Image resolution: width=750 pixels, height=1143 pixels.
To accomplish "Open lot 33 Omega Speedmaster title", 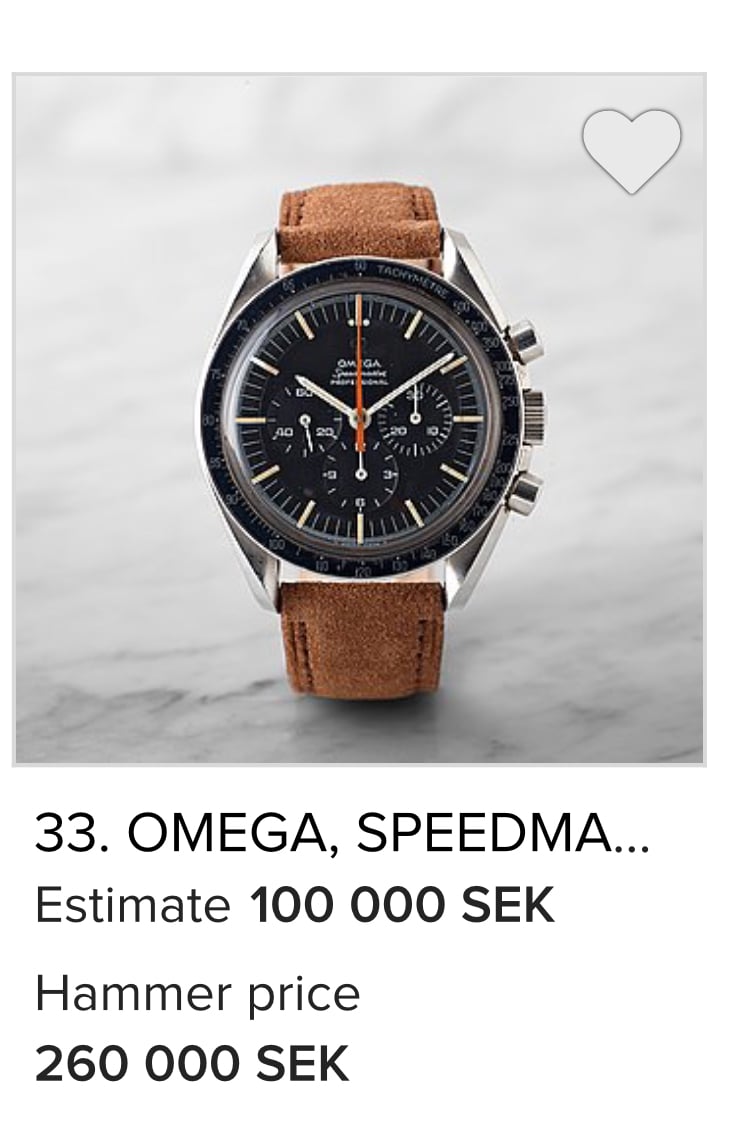I will (342, 836).
